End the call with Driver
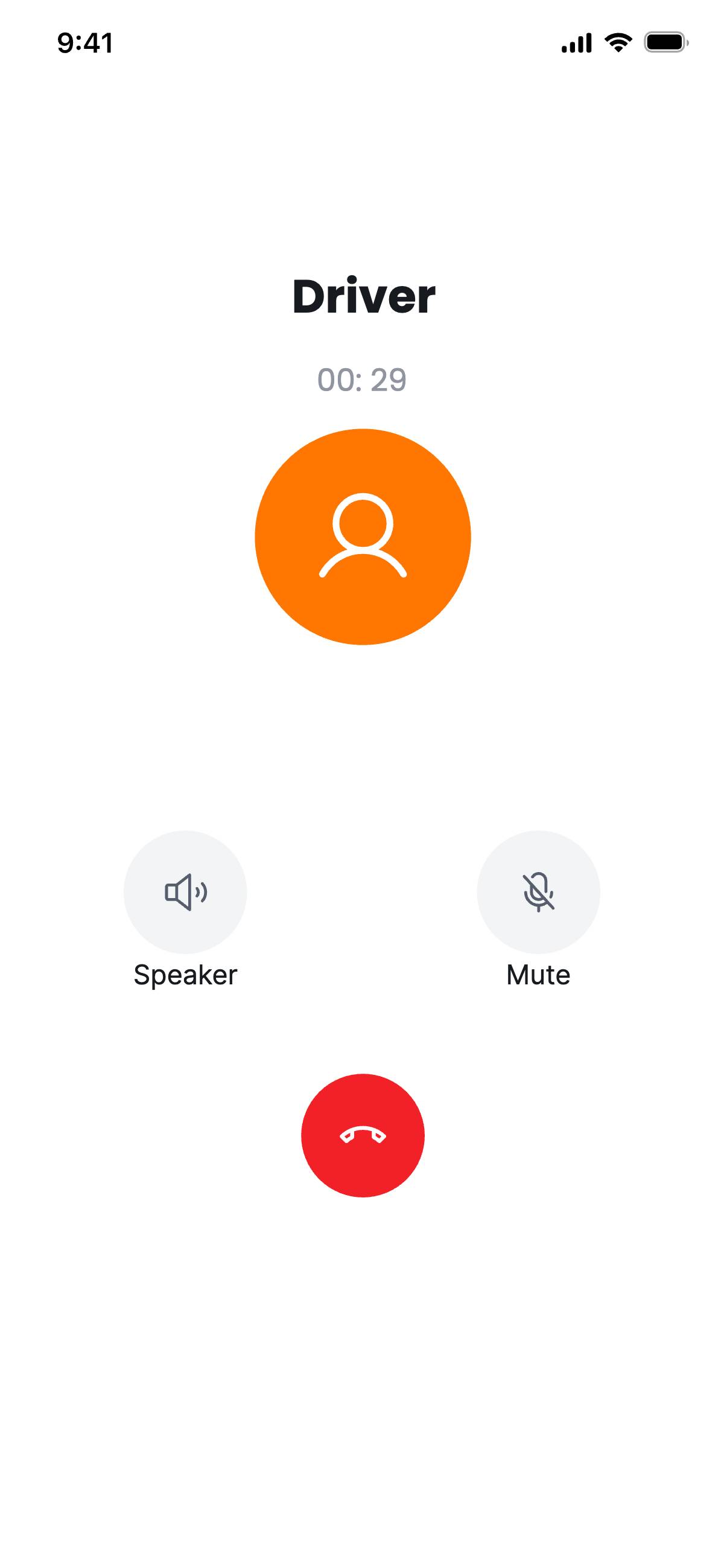Screen dimensions: 724x1568 click(363, 1135)
